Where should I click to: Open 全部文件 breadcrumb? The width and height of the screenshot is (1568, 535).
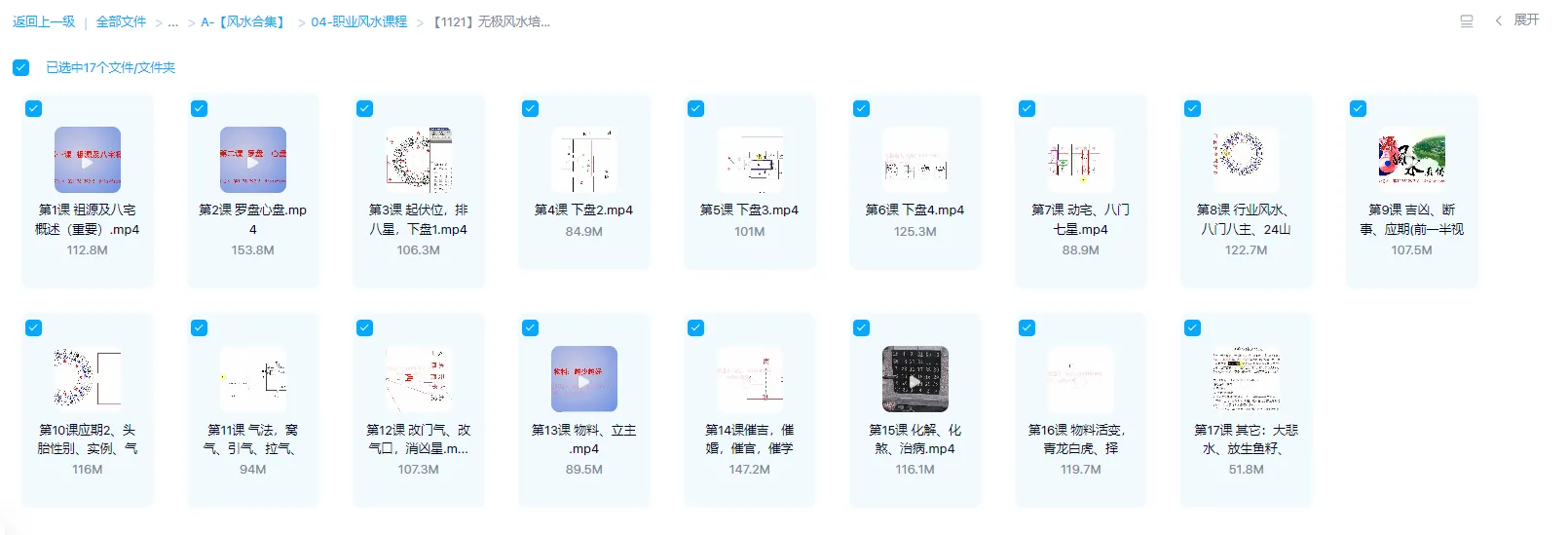pos(121,21)
